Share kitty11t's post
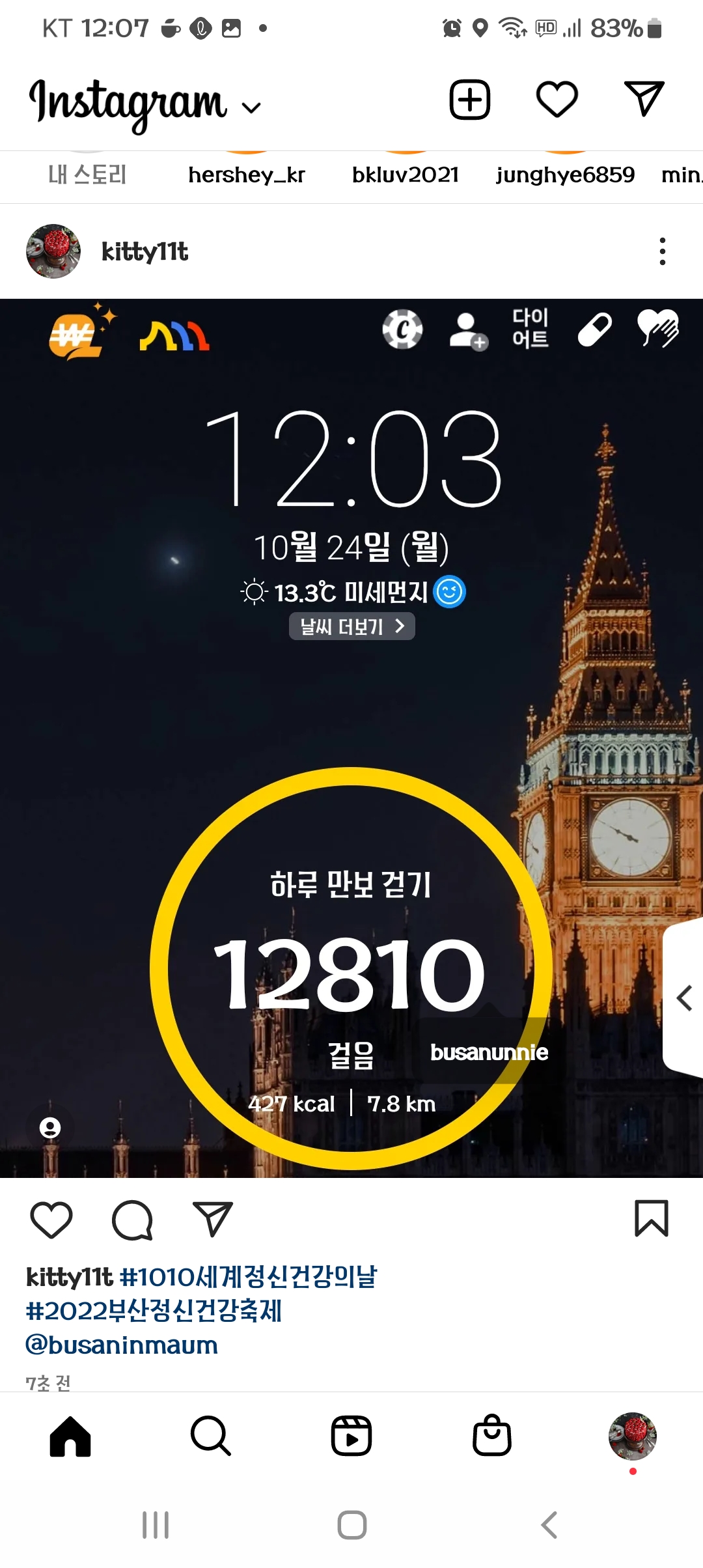The image size is (703, 1568). pyautogui.click(x=213, y=1219)
